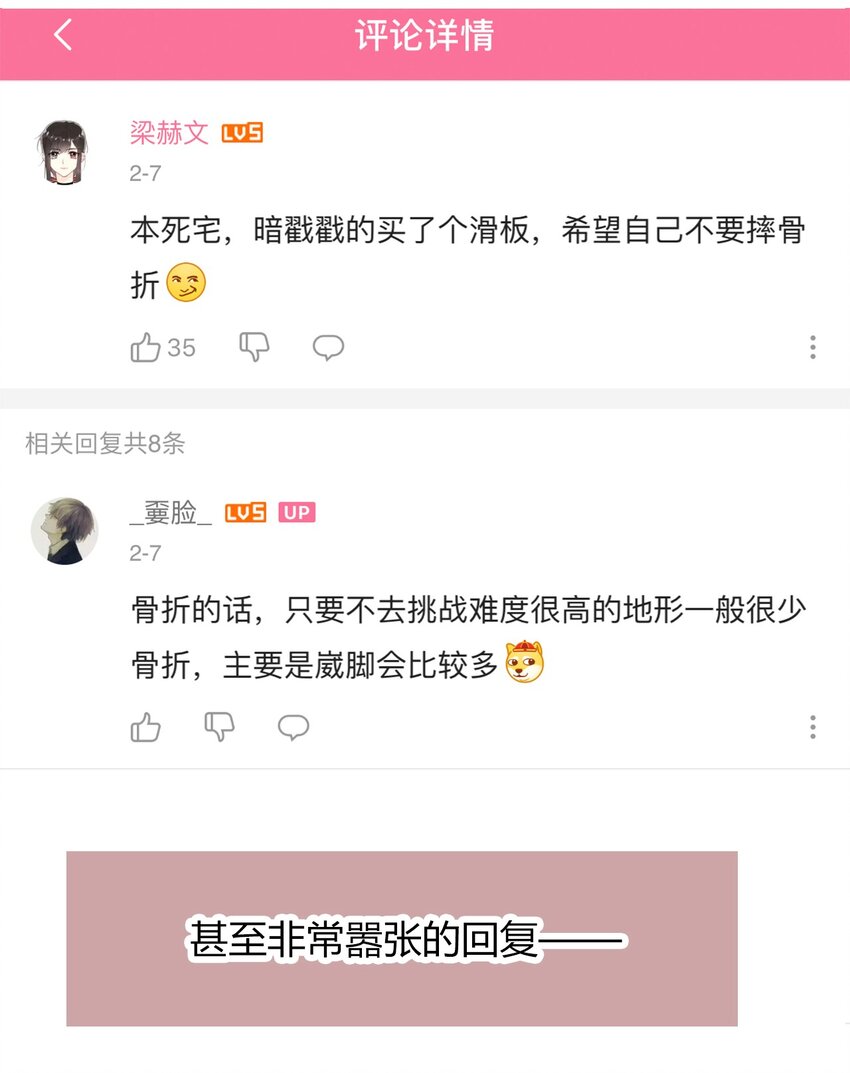Open more options for _要脸_'s reply
Viewport: 850px width, 1073px height.
[x=812, y=727]
